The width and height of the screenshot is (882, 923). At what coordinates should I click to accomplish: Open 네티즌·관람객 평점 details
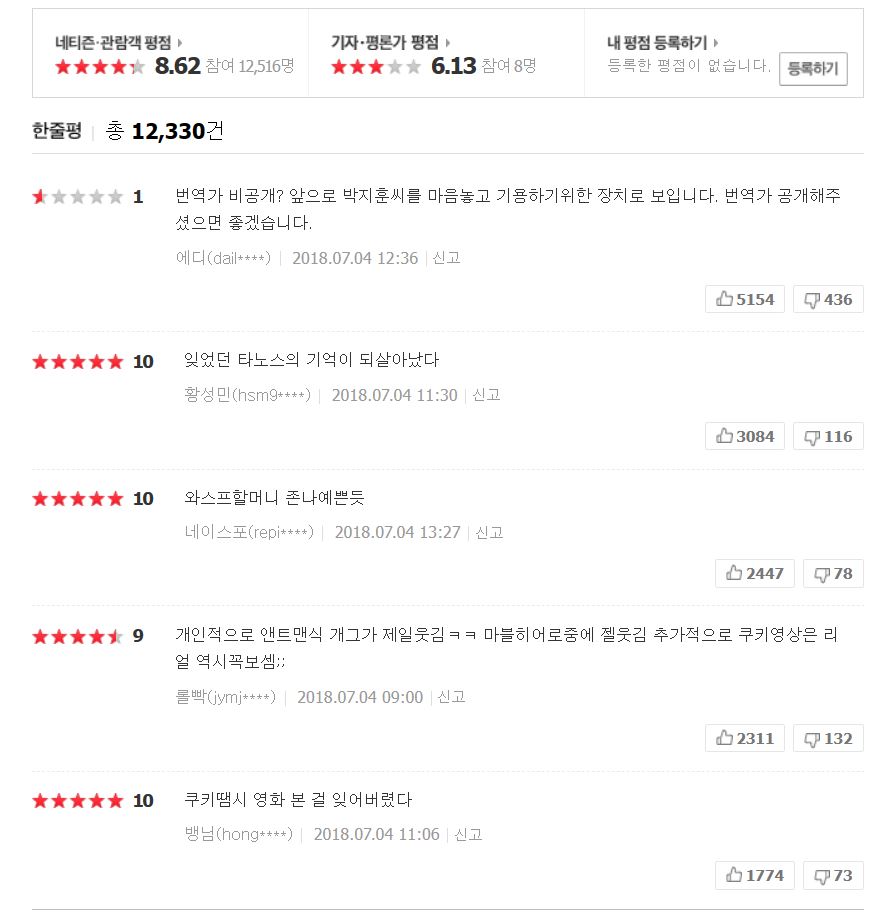118,42
